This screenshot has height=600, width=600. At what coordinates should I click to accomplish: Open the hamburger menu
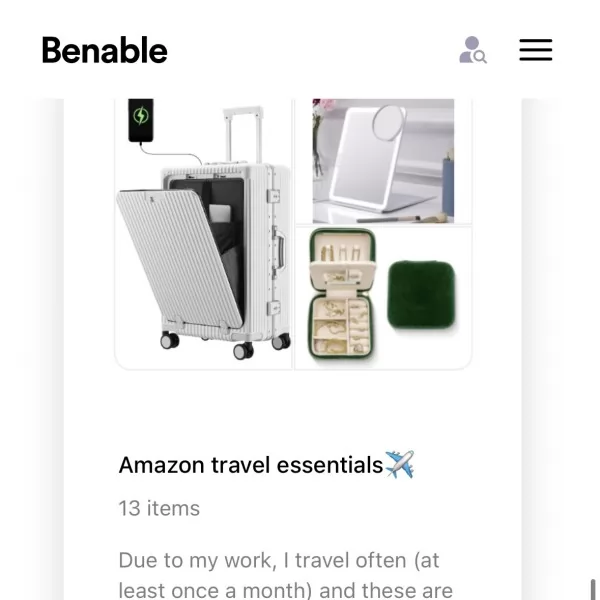tap(535, 50)
